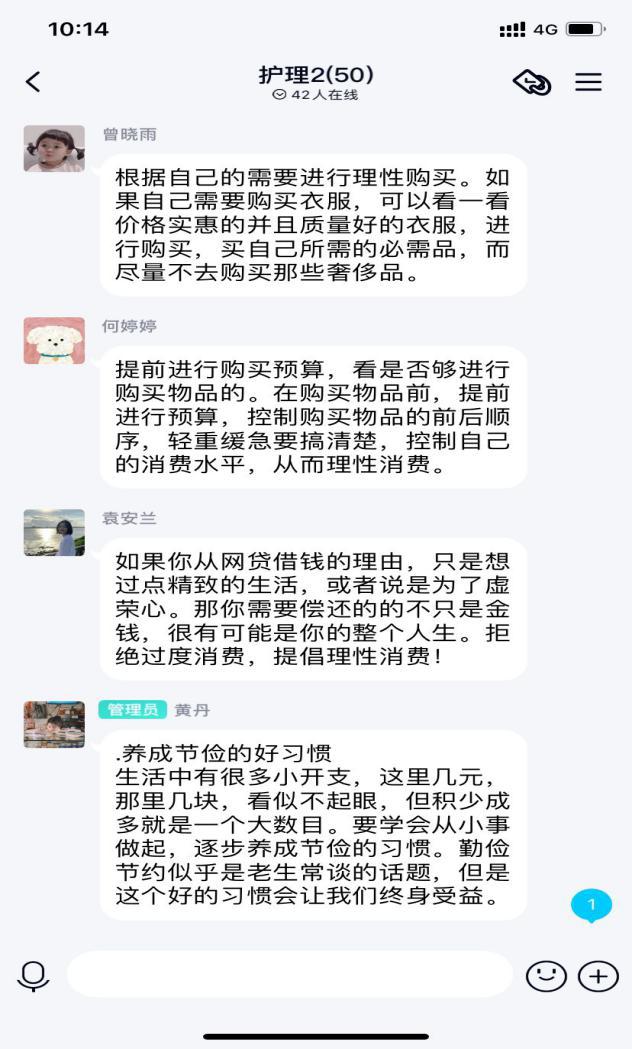Activate voice input microphone
The width and height of the screenshot is (632, 1049).
(x=33, y=975)
